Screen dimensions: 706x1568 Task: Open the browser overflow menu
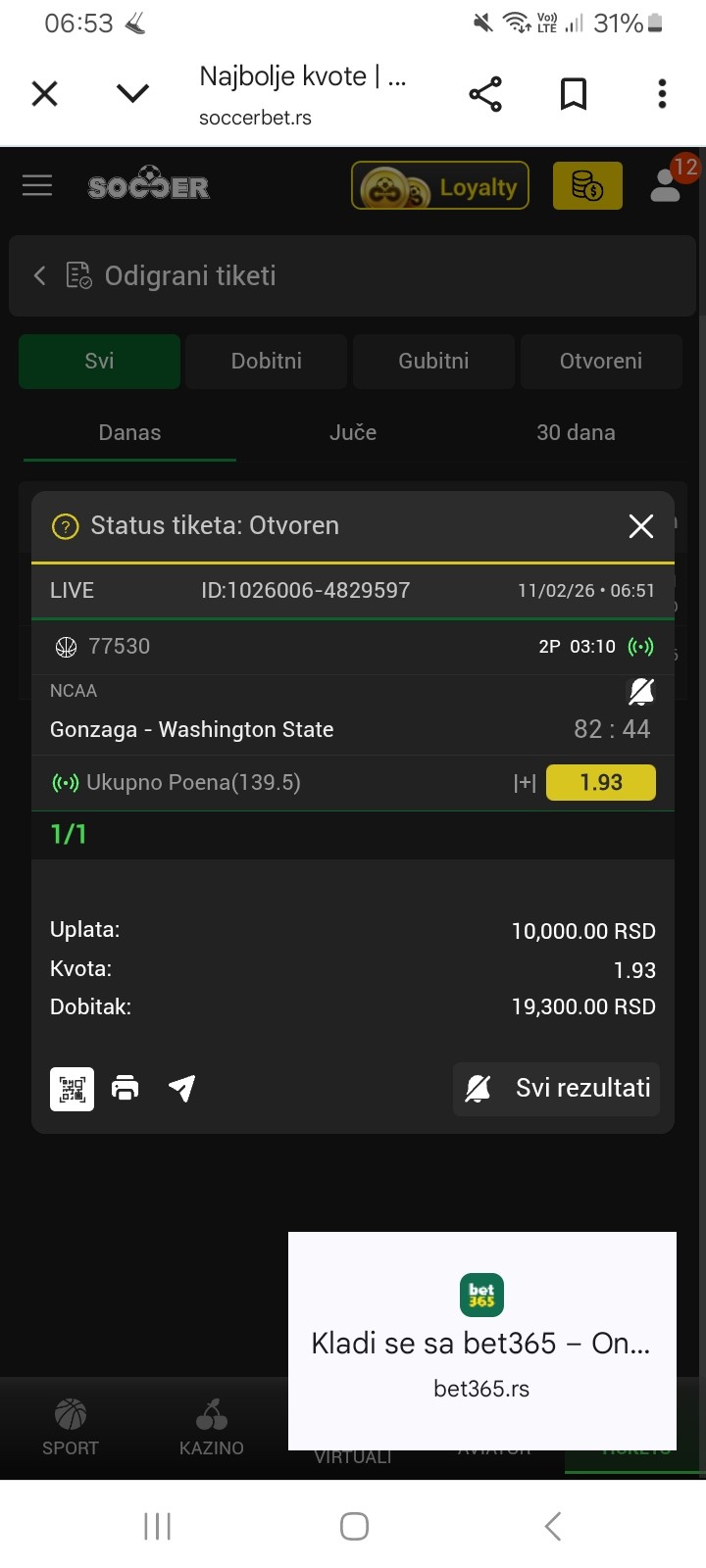[x=662, y=94]
